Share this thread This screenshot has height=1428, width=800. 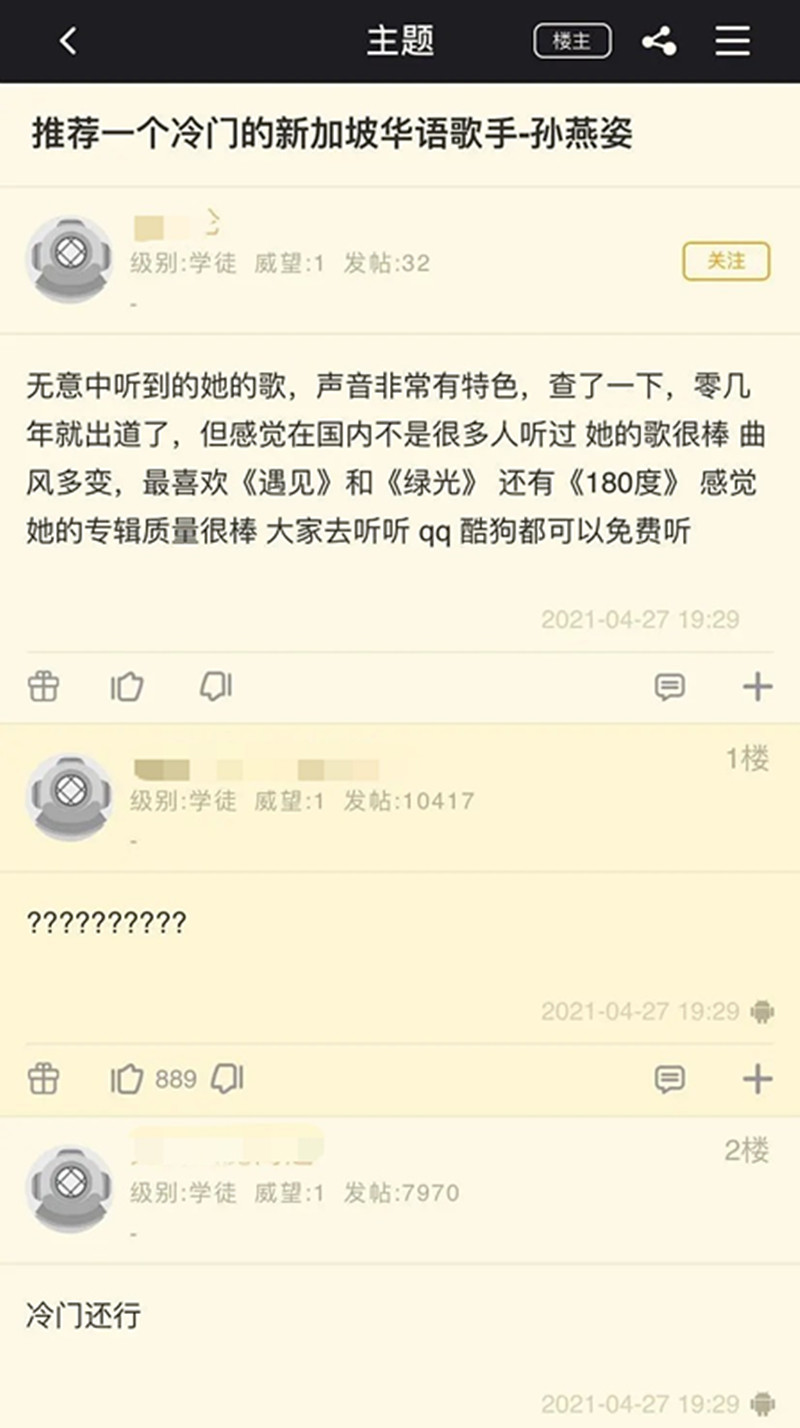click(659, 41)
